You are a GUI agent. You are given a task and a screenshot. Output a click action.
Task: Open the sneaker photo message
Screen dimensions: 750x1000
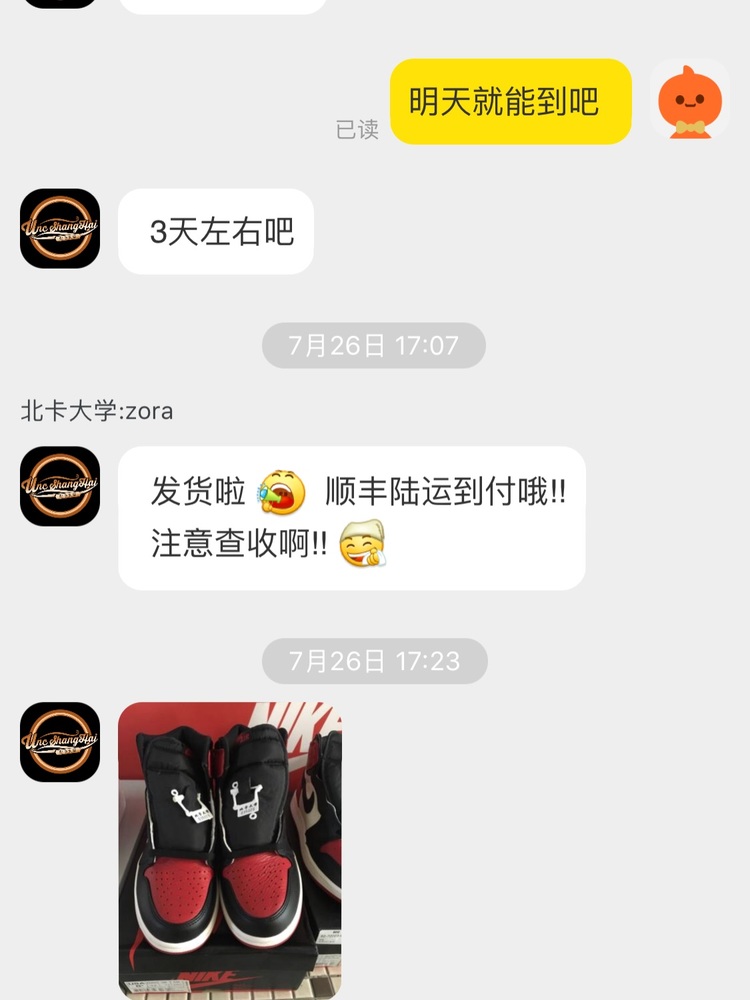tap(229, 850)
